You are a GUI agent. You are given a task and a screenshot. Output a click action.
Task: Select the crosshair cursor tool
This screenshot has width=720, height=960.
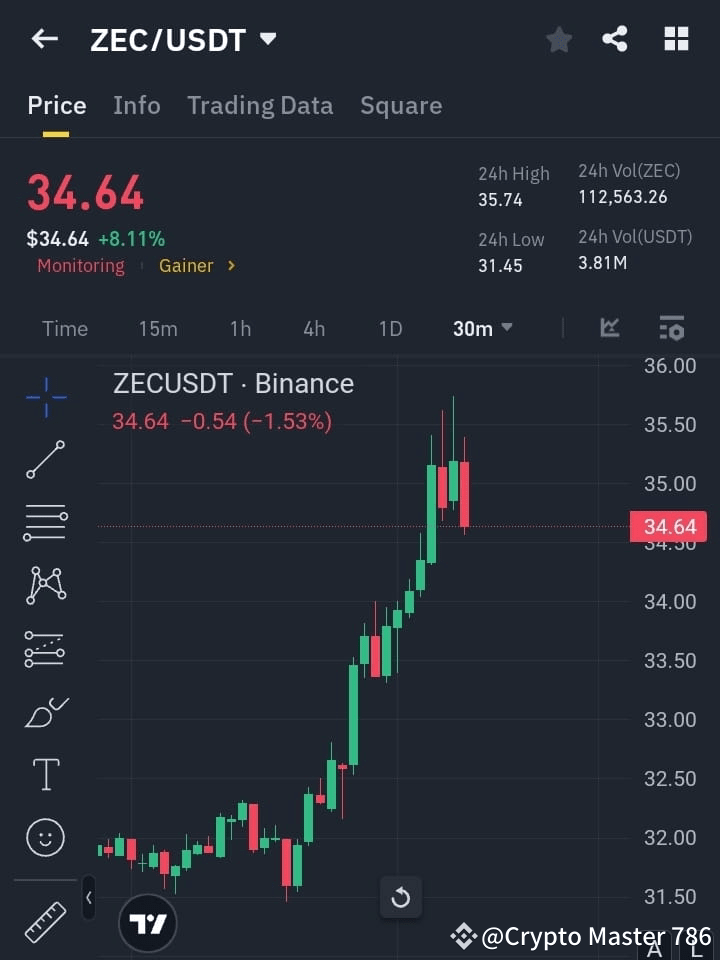point(45,397)
